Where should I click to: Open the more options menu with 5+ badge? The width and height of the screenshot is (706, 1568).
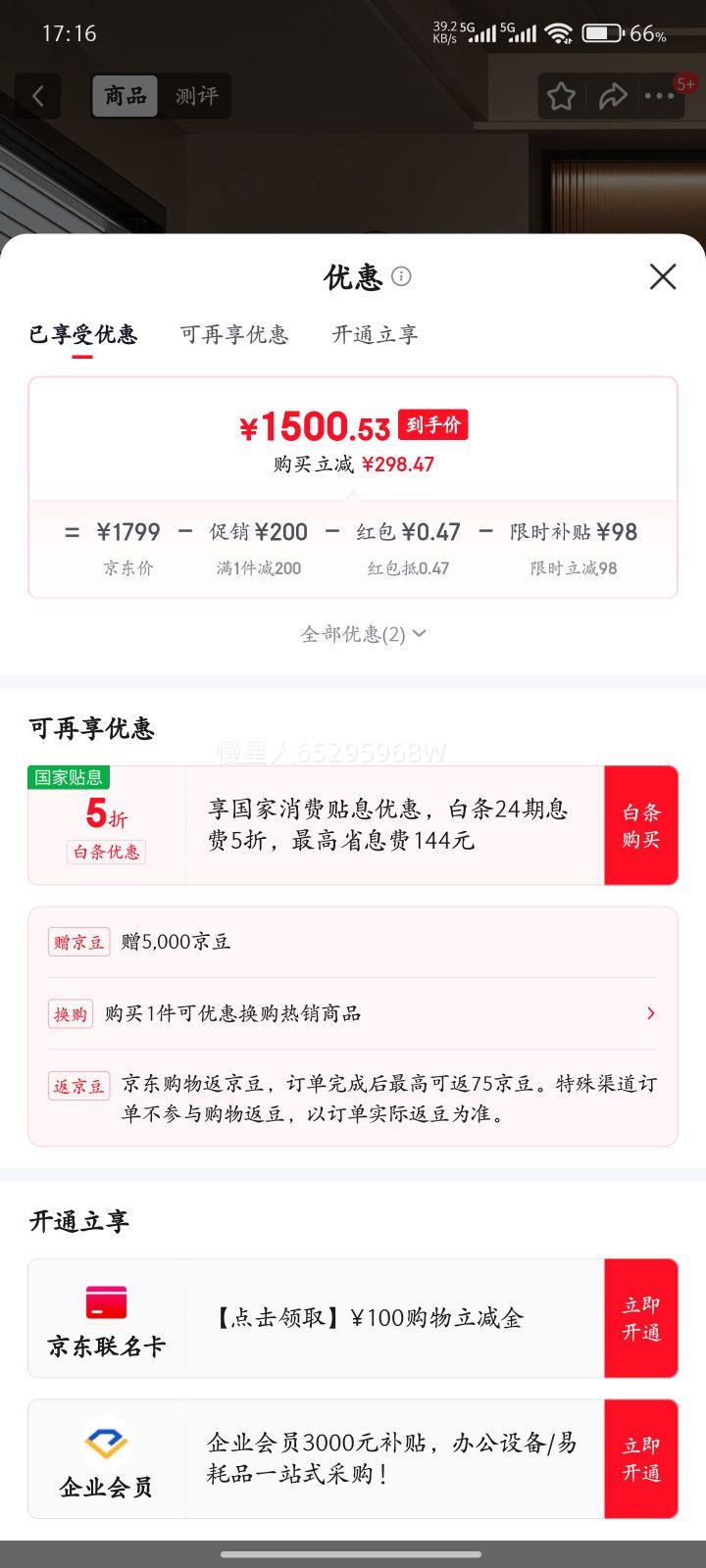(x=662, y=96)
